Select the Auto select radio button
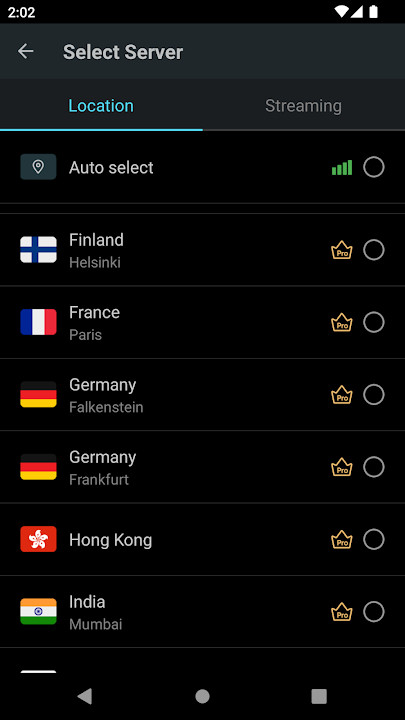 374,167
